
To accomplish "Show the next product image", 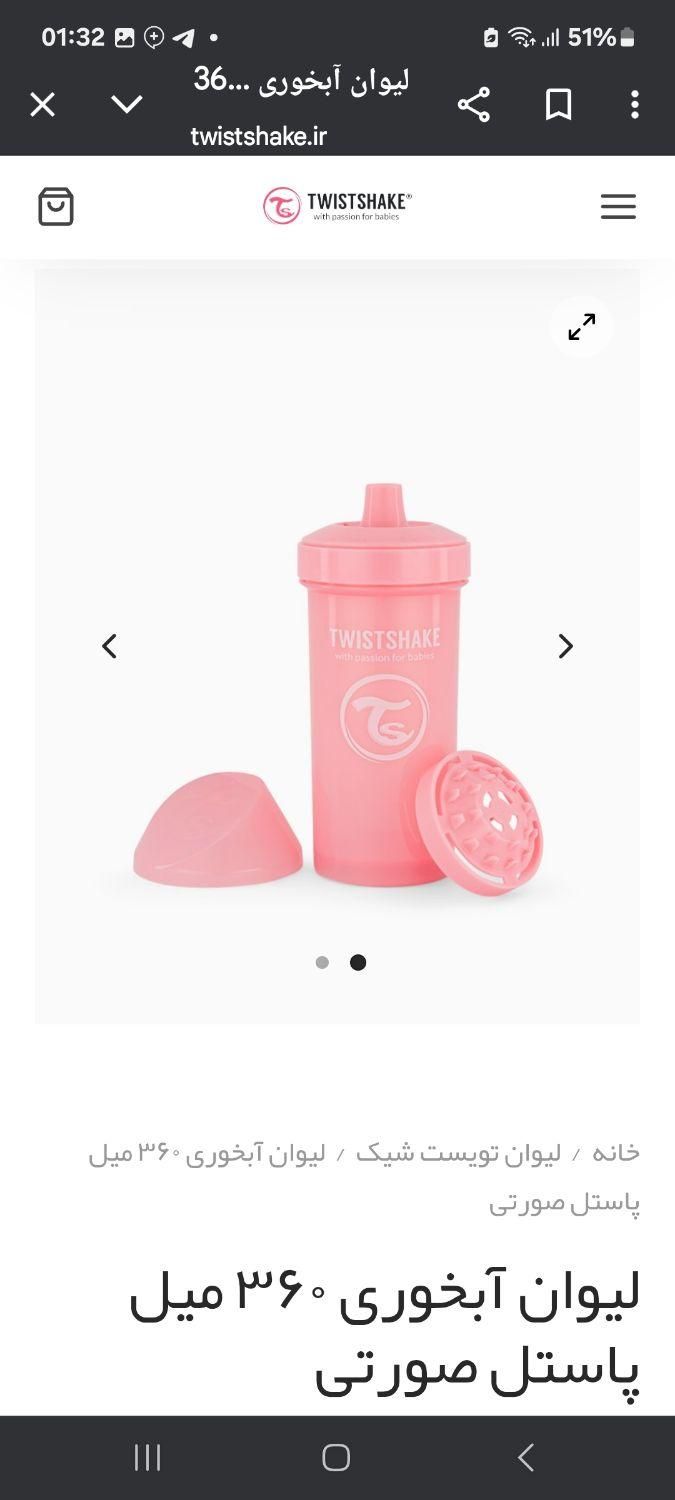I will pos(565,647).
